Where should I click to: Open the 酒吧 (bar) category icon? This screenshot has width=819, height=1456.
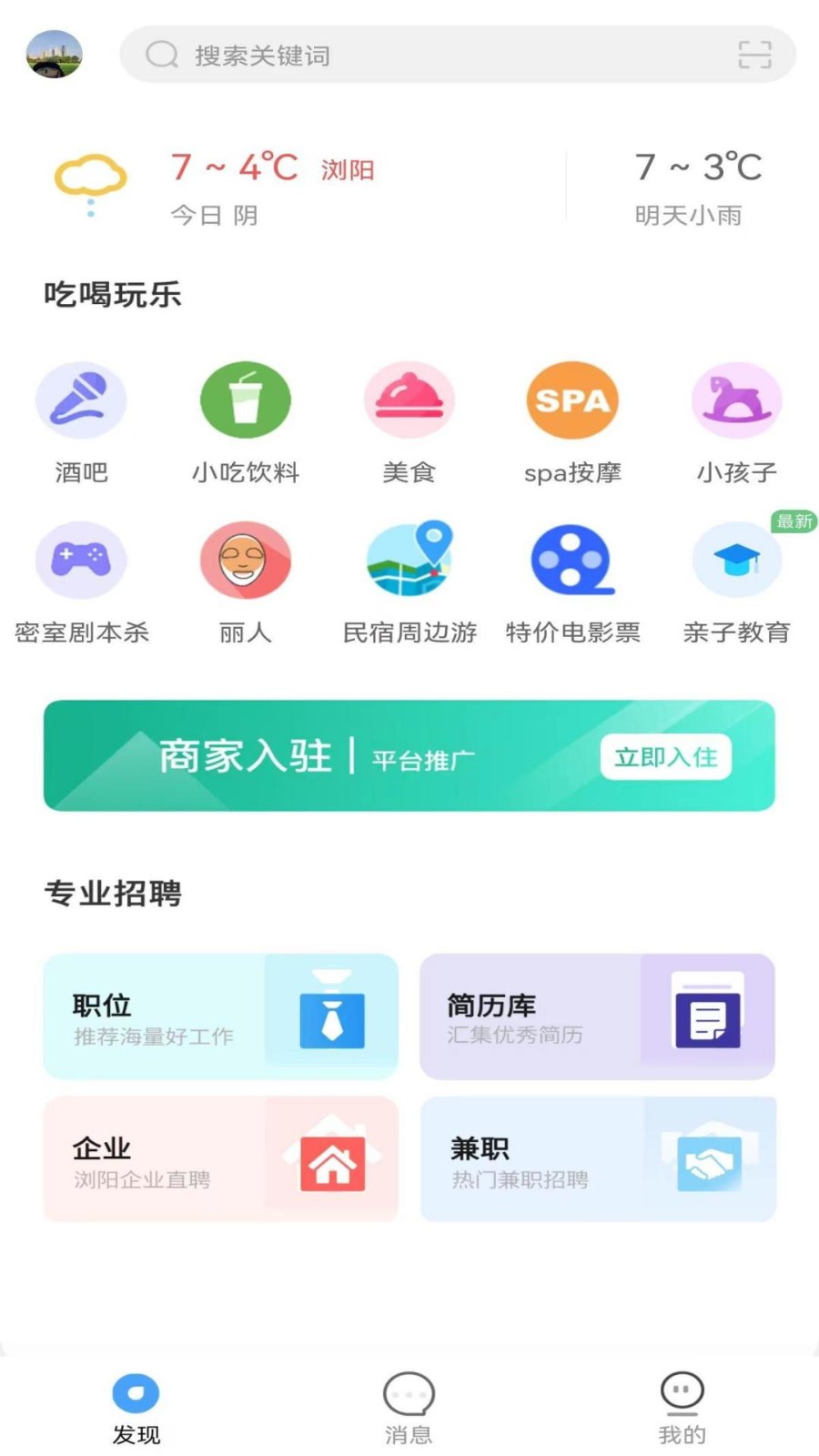[81, 399]
